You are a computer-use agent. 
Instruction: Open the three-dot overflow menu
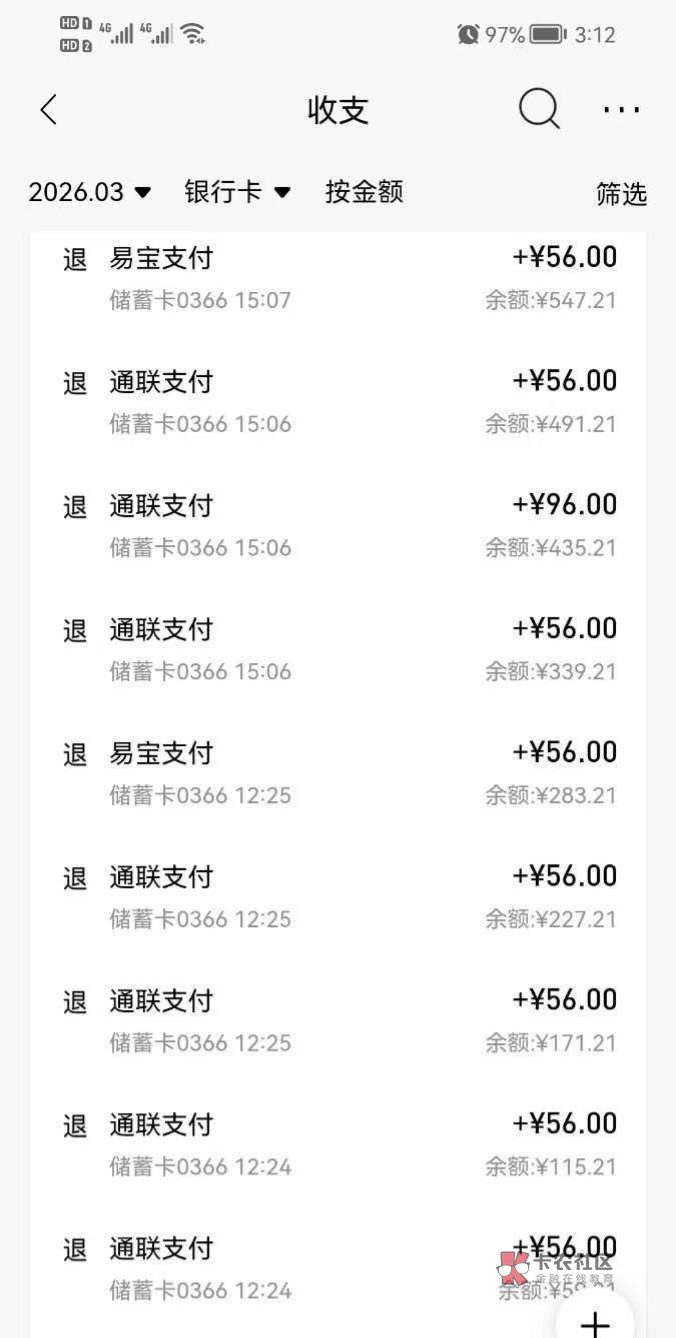tap(621, 110)
